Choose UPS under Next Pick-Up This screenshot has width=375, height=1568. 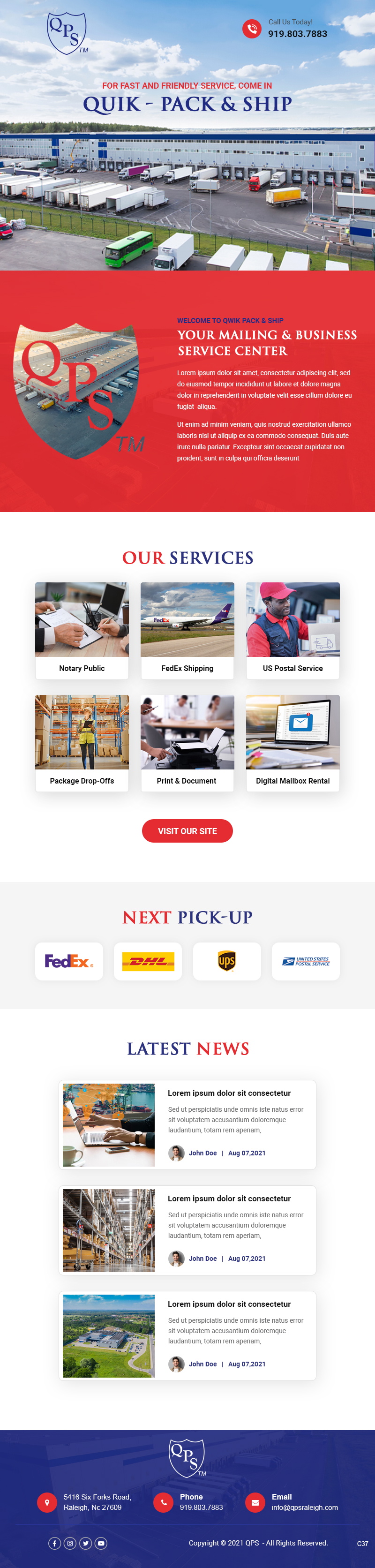(x=226, y=961)
